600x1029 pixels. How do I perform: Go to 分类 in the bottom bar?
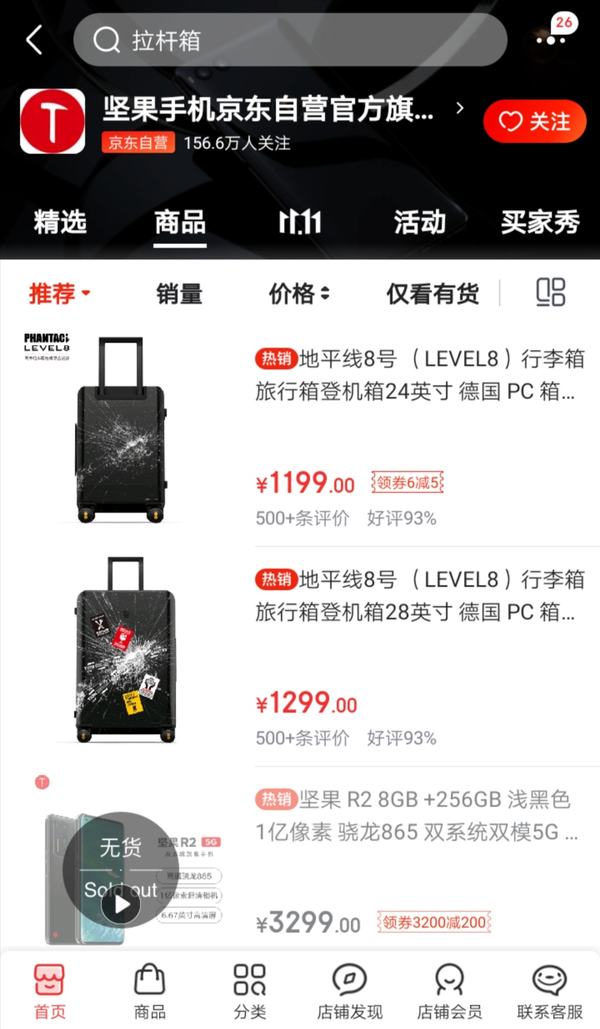pyautogui.click(x=249, y=991)
